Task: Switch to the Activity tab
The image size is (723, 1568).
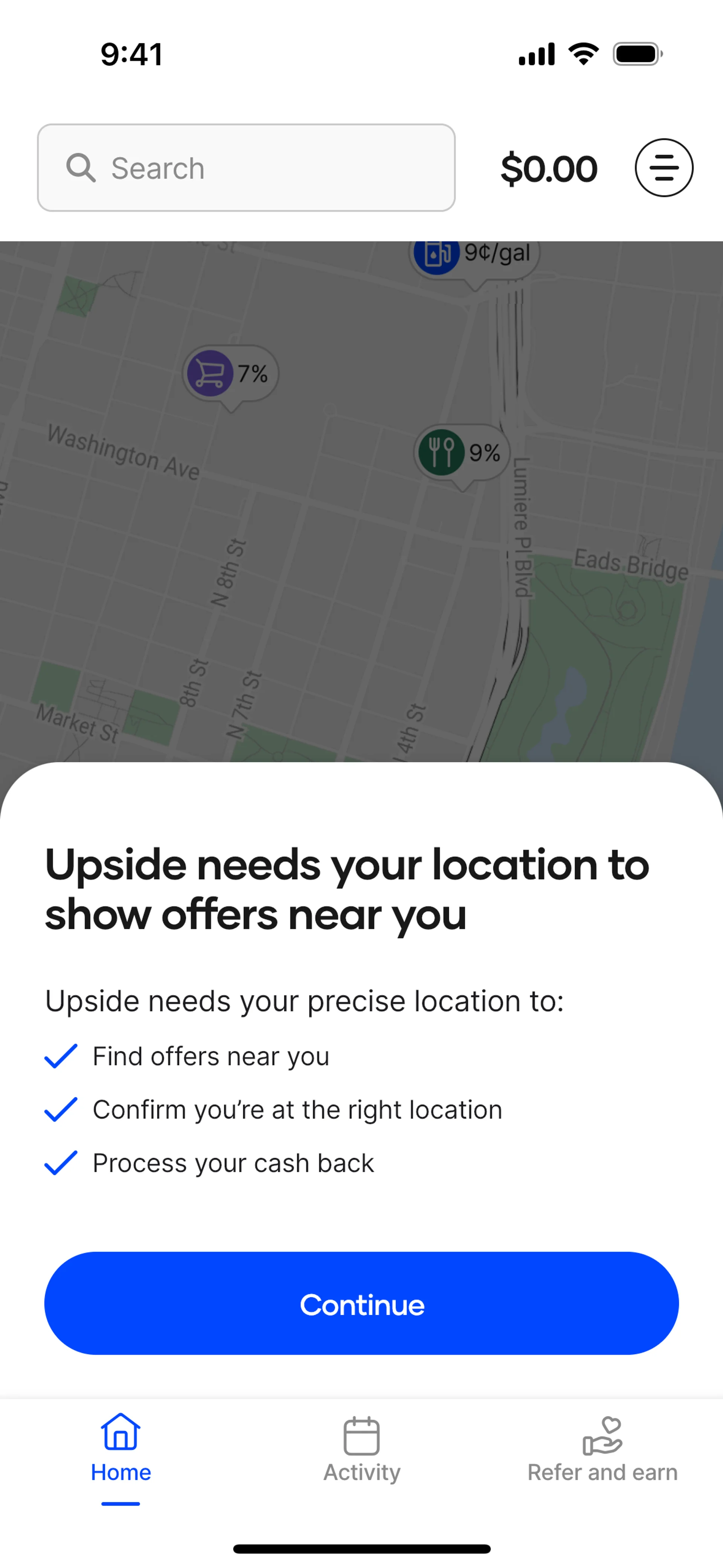Action: (x=361, y=1451)
